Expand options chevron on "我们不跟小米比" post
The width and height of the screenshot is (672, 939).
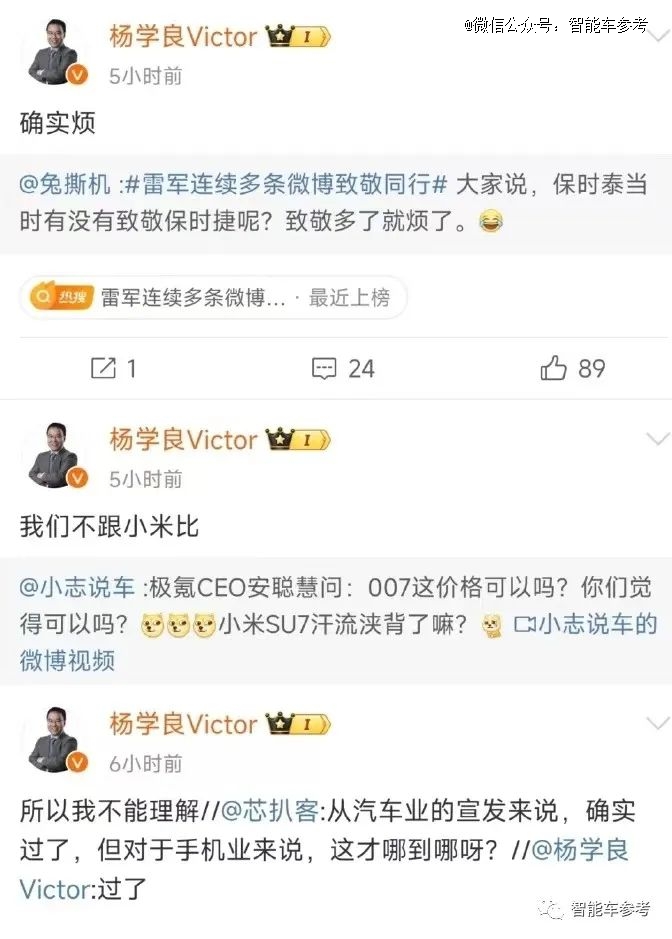click(x=657, y=438)
